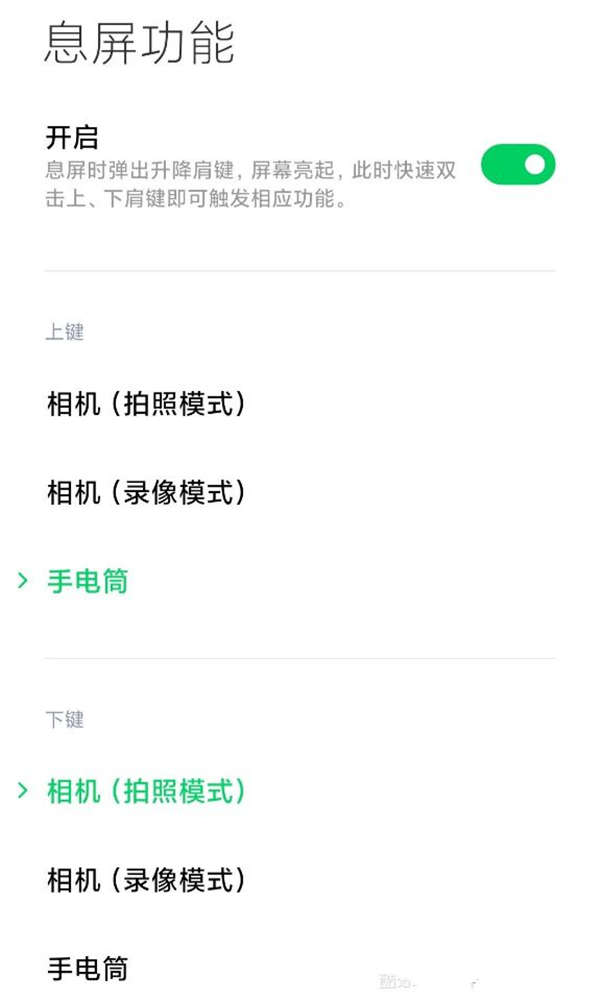Select 相机（拍照模式）under 上键
Viewport: 600px width, 1001px height.
pos(146,404)
